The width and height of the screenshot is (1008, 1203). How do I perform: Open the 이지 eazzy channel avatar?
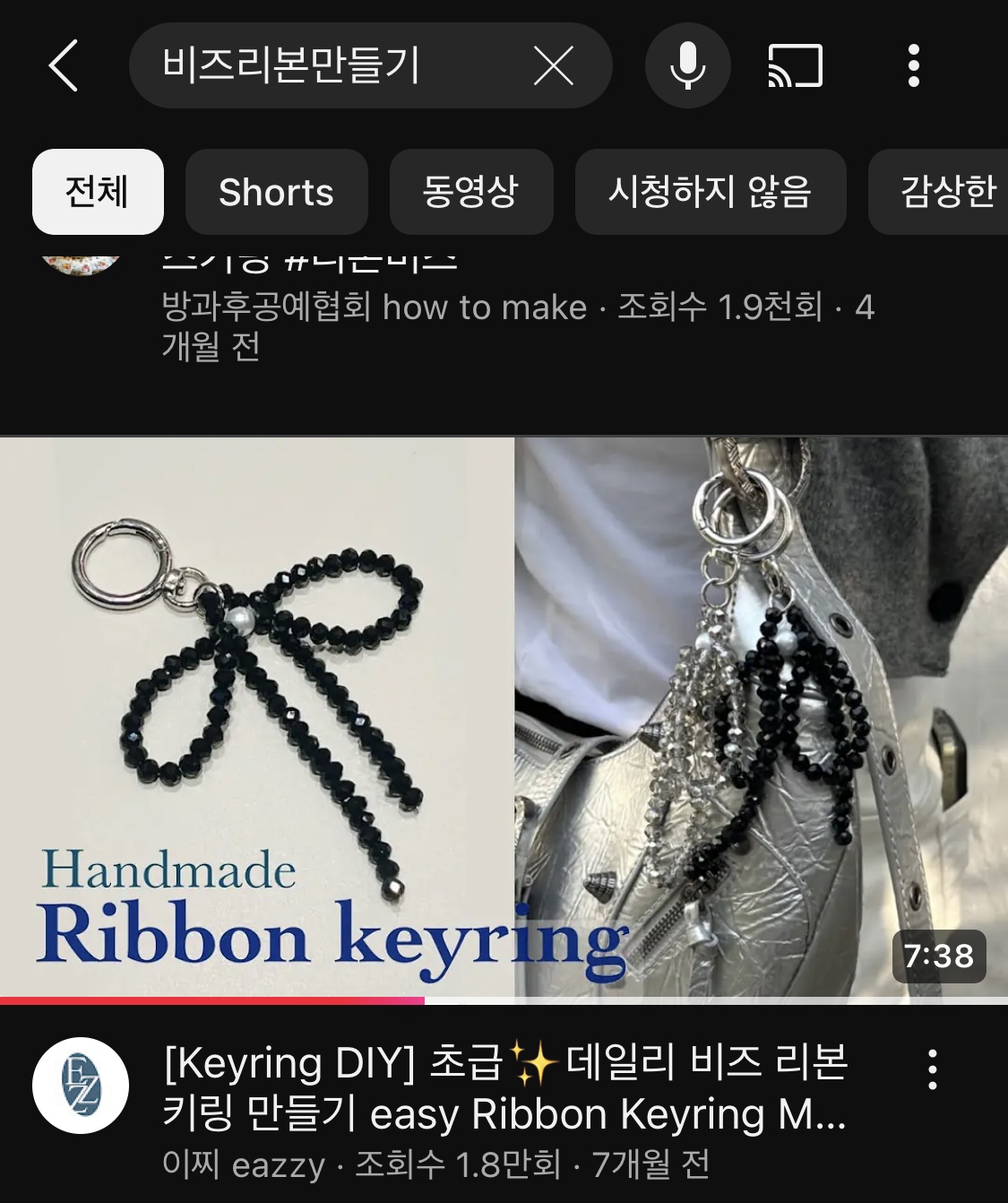[81, 1086]
